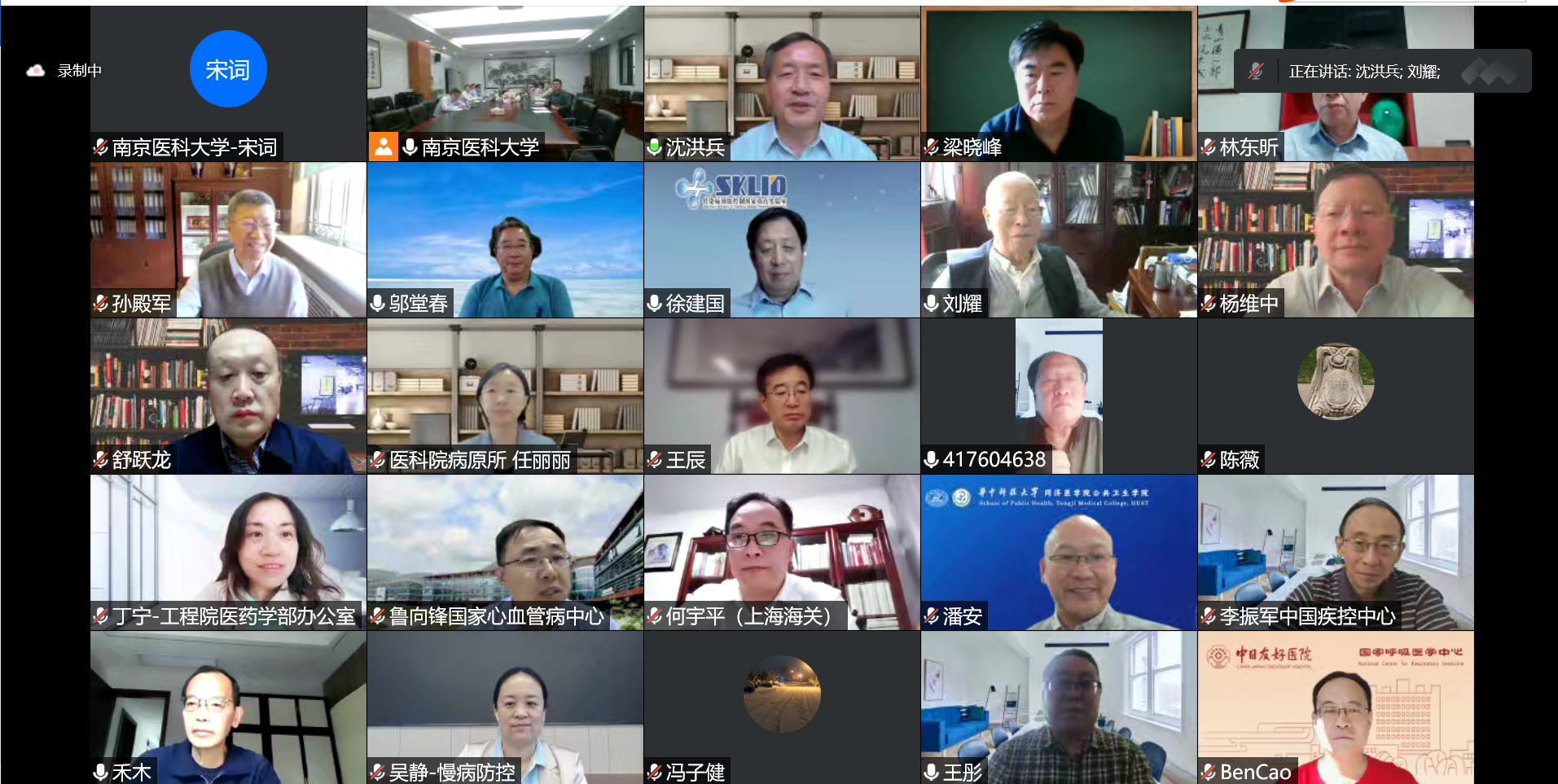Select the 417604638 participant tile
1558x784 pixels.
(1059, 396)
